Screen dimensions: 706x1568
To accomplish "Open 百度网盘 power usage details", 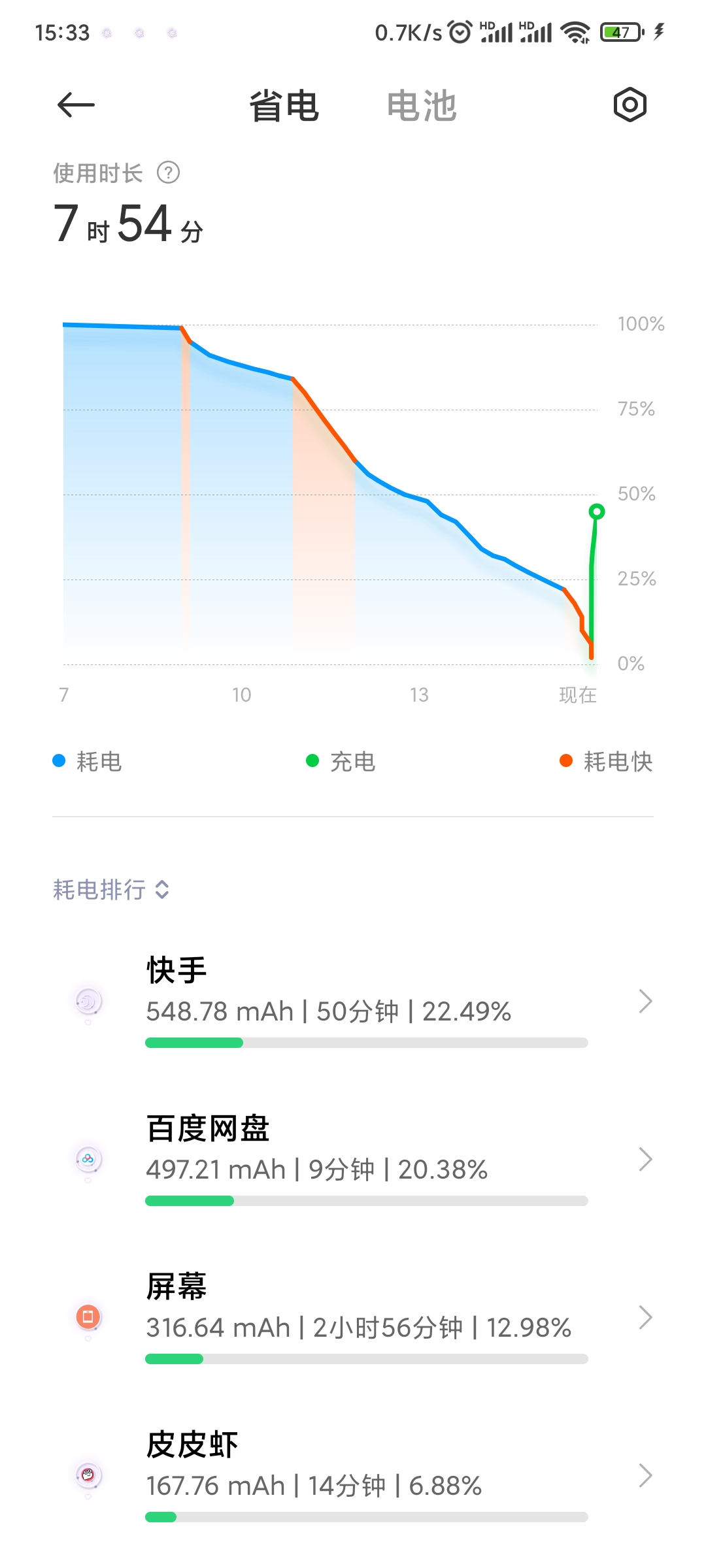I will tap(353, 1159).
